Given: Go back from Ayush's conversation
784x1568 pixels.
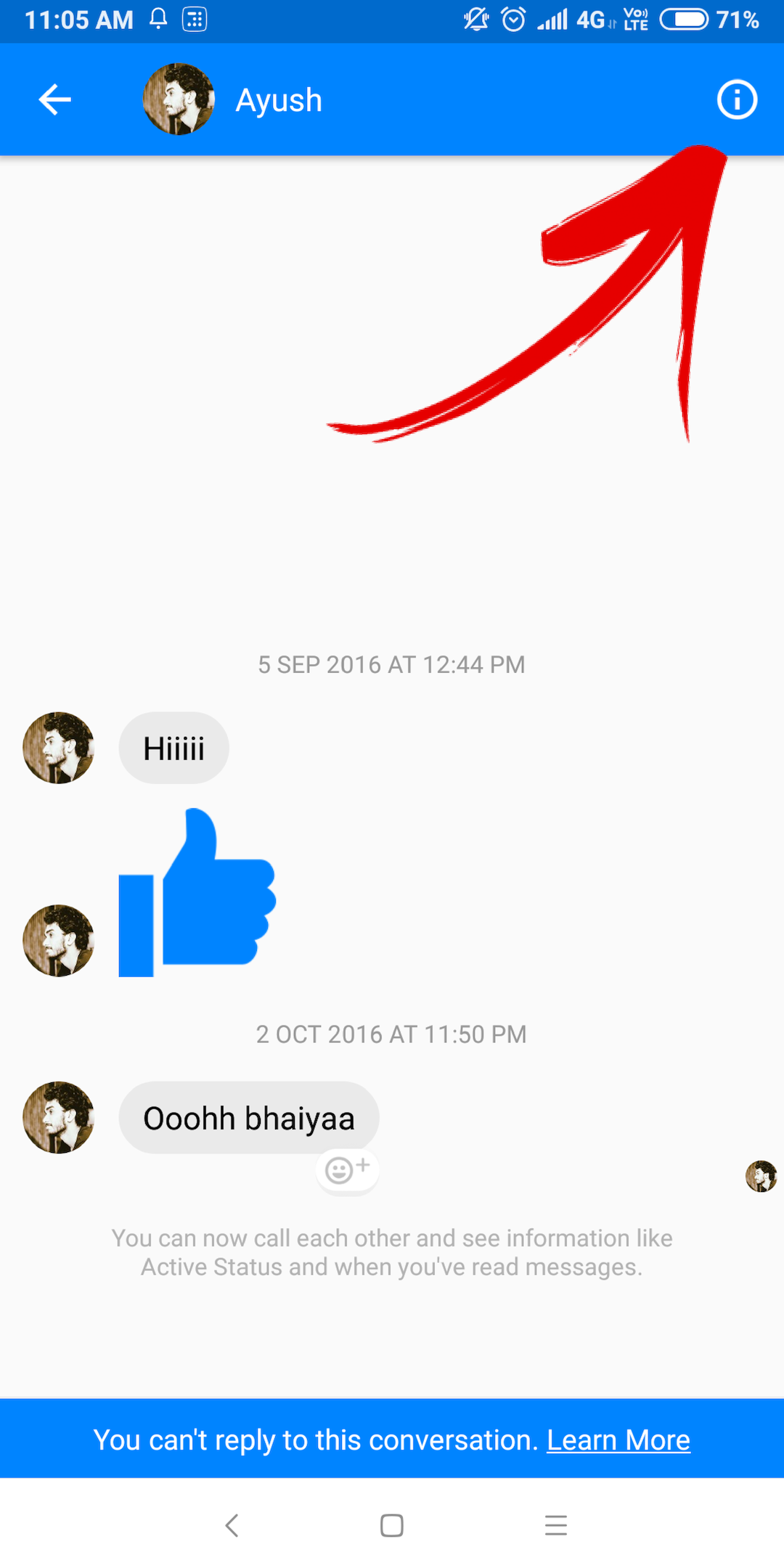Looking at the screenshot, I should coord(54,99).
